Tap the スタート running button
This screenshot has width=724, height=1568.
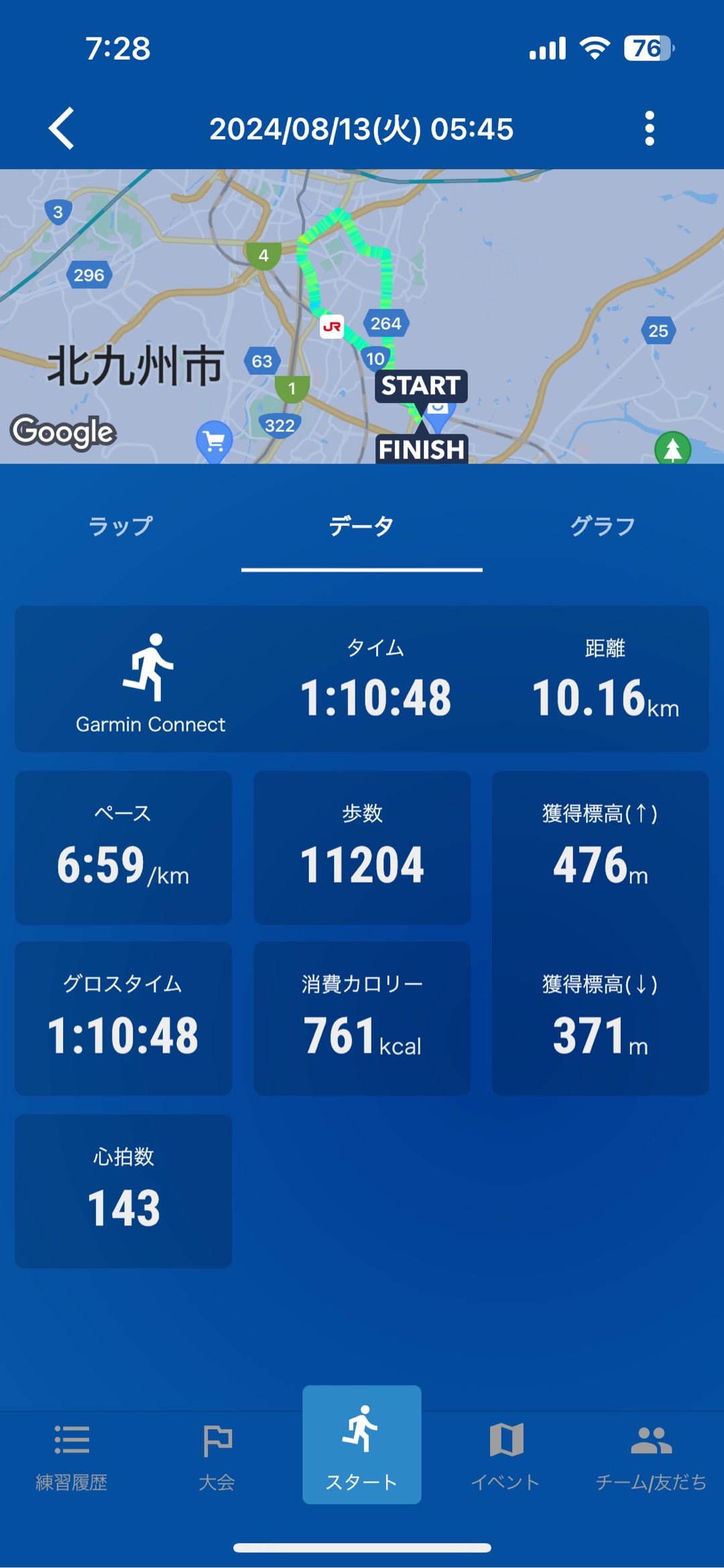(x=362, y=1445)
